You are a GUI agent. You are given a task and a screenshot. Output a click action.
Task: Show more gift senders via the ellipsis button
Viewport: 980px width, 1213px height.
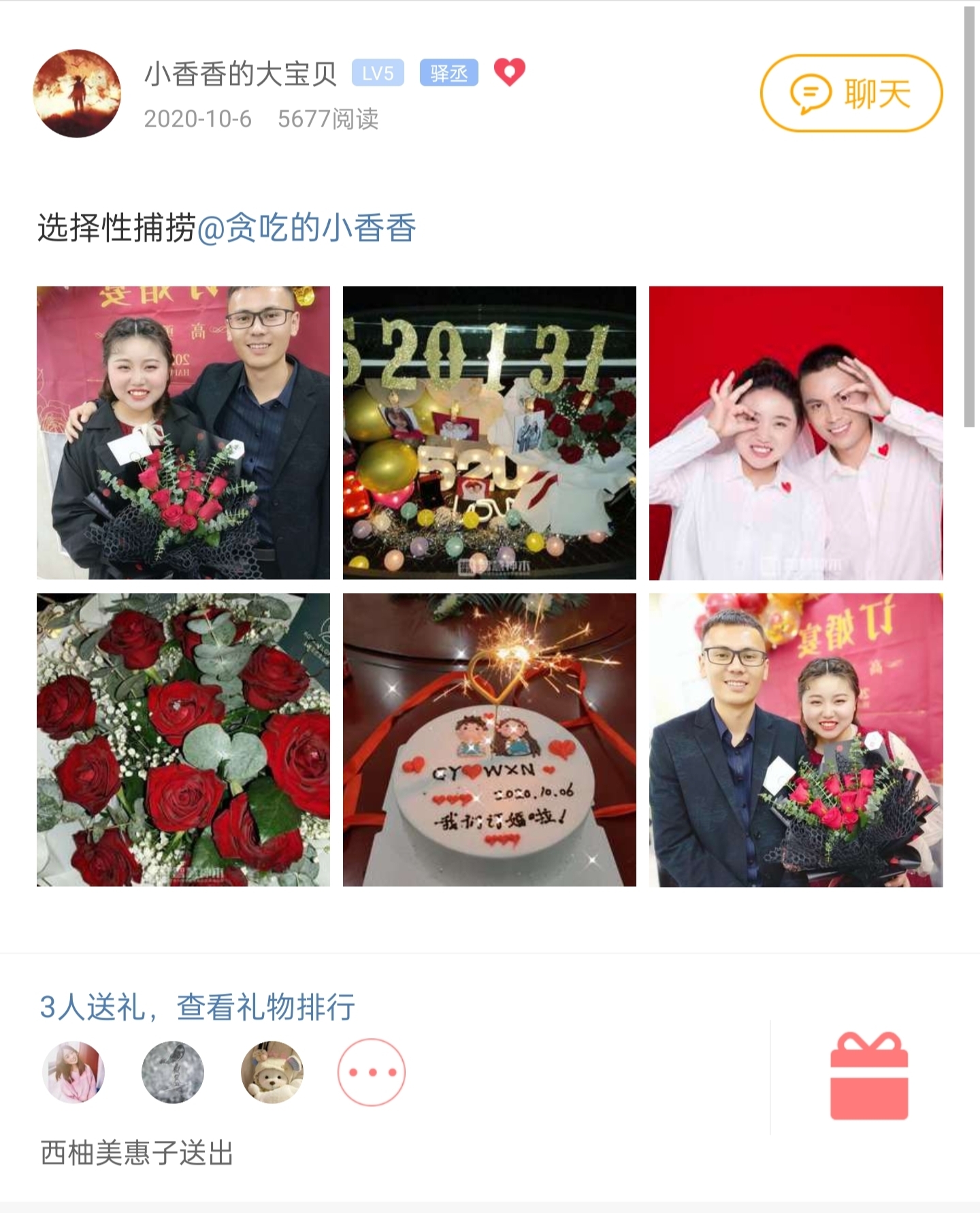coord(372,1072)
